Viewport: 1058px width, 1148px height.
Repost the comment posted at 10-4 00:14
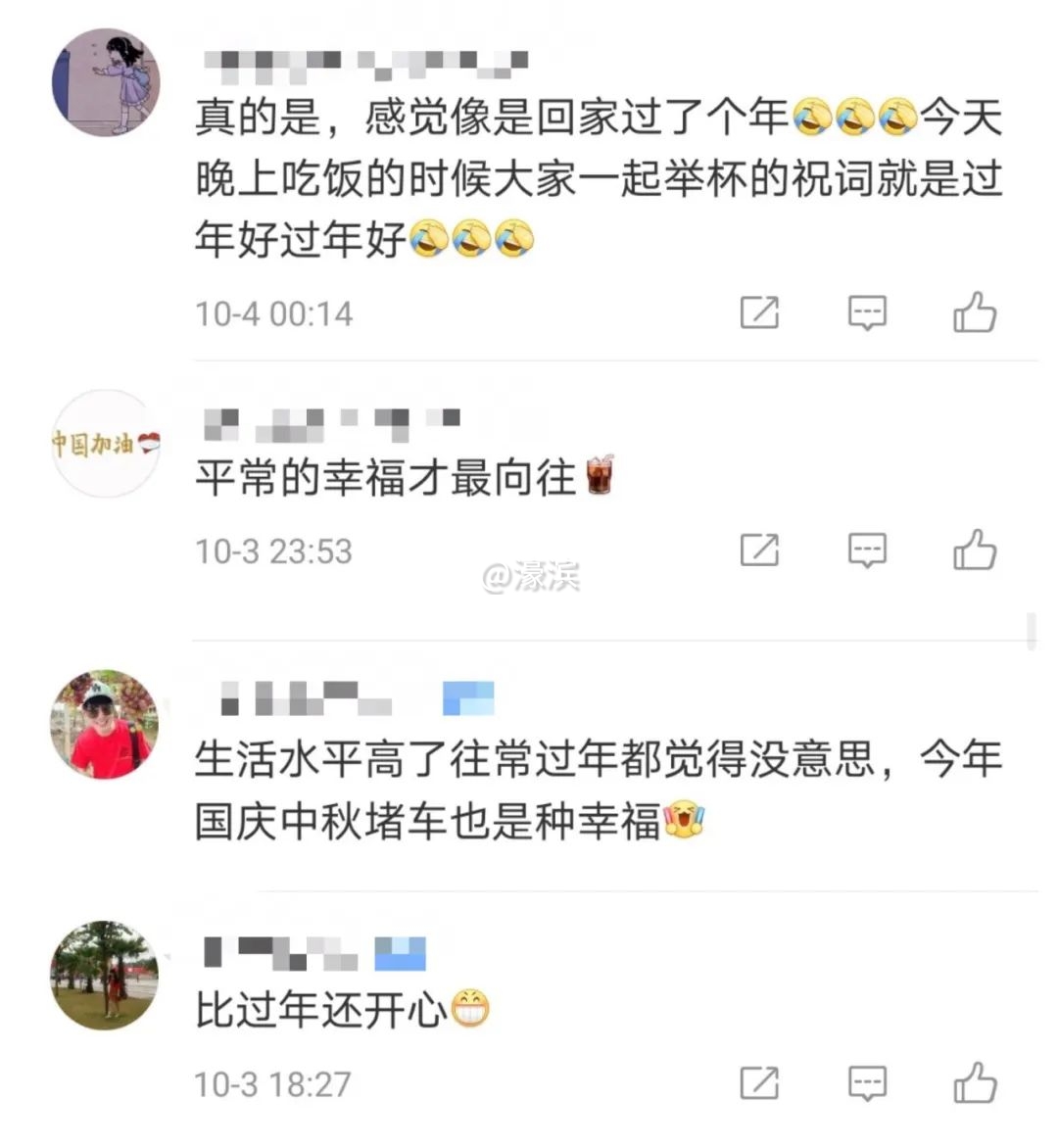[x=759, y=313]
